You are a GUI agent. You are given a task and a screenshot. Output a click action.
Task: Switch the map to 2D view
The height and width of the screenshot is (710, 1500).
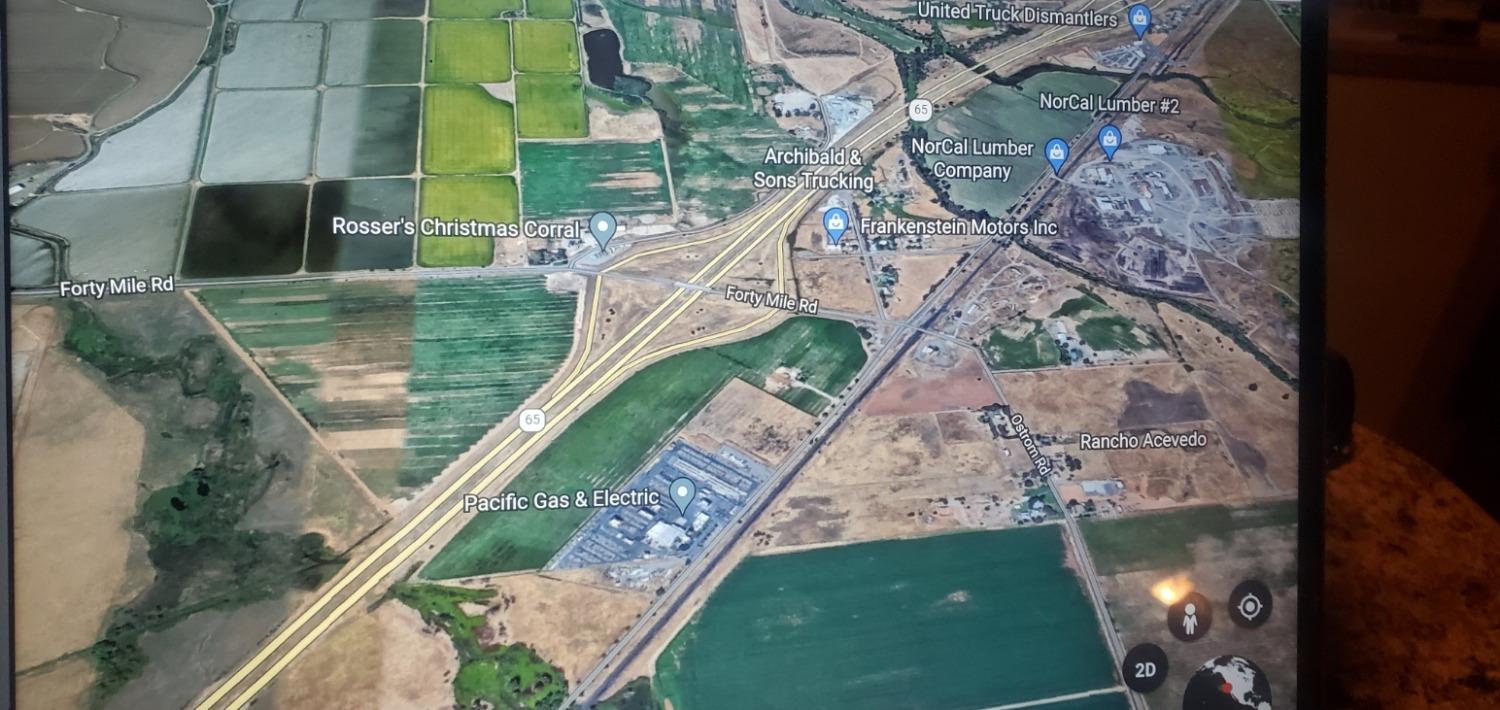[x=1145, y=669]
